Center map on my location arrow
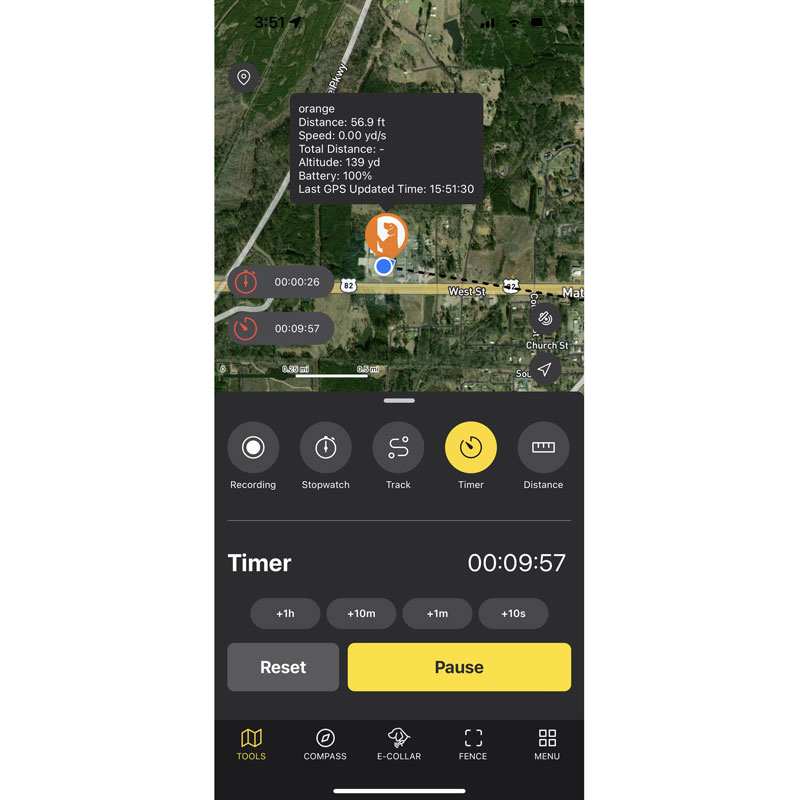 (x=545, y=369)
